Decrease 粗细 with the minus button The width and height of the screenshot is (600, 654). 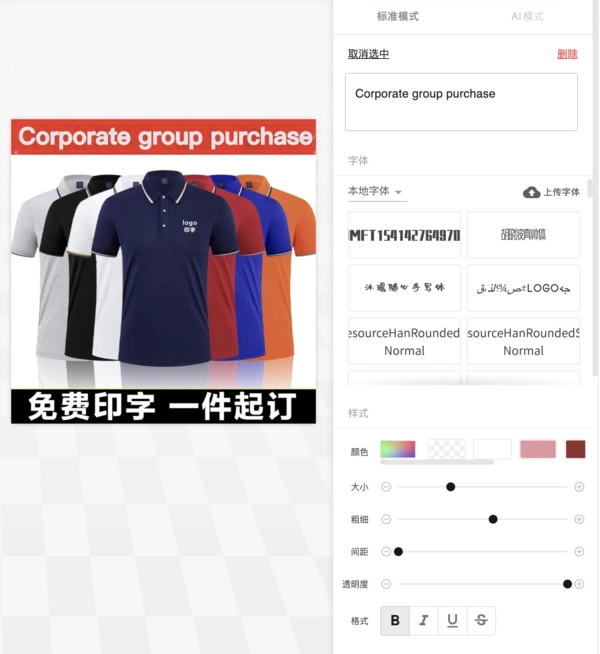(x=386, y=520)
